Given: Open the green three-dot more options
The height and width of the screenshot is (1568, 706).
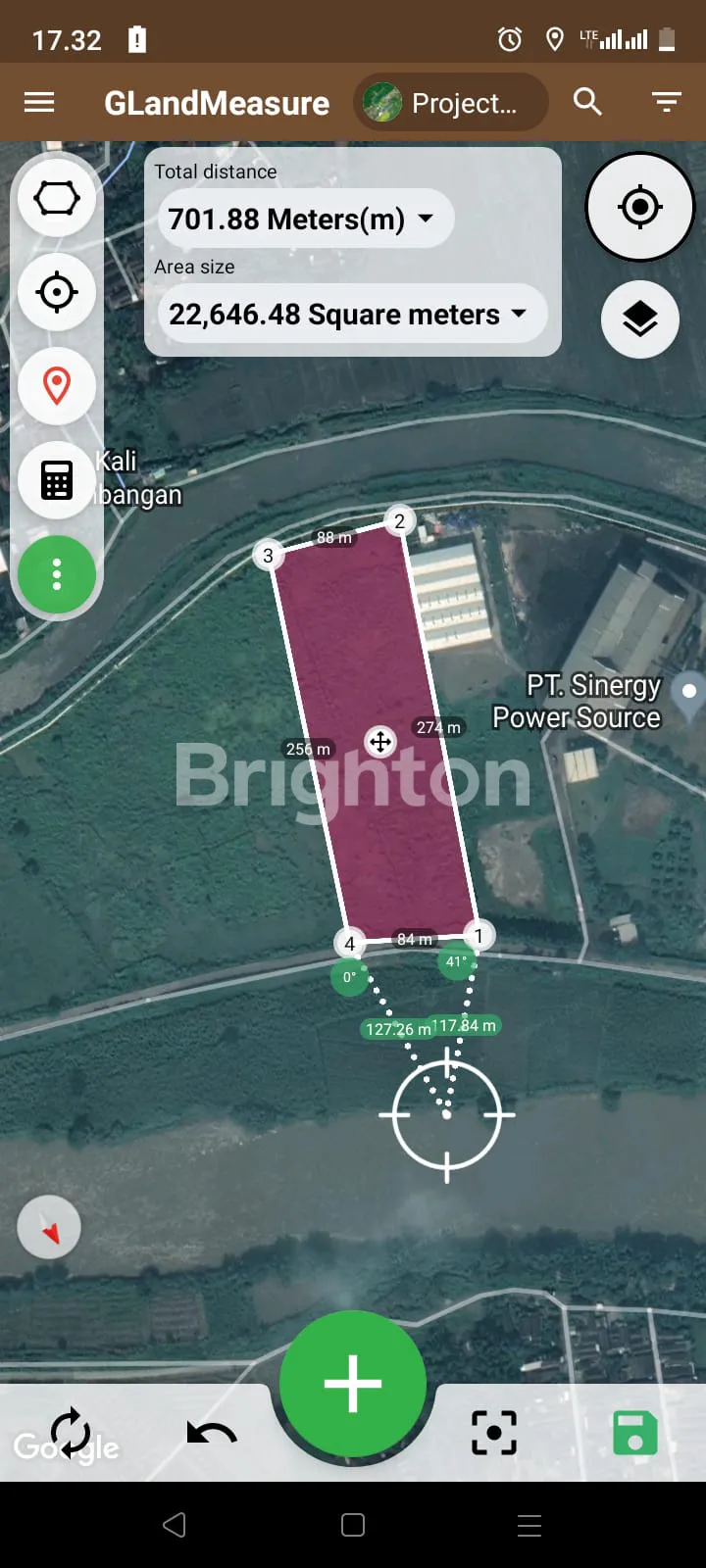Looking at the screenshot, I should tap(57, 574).
